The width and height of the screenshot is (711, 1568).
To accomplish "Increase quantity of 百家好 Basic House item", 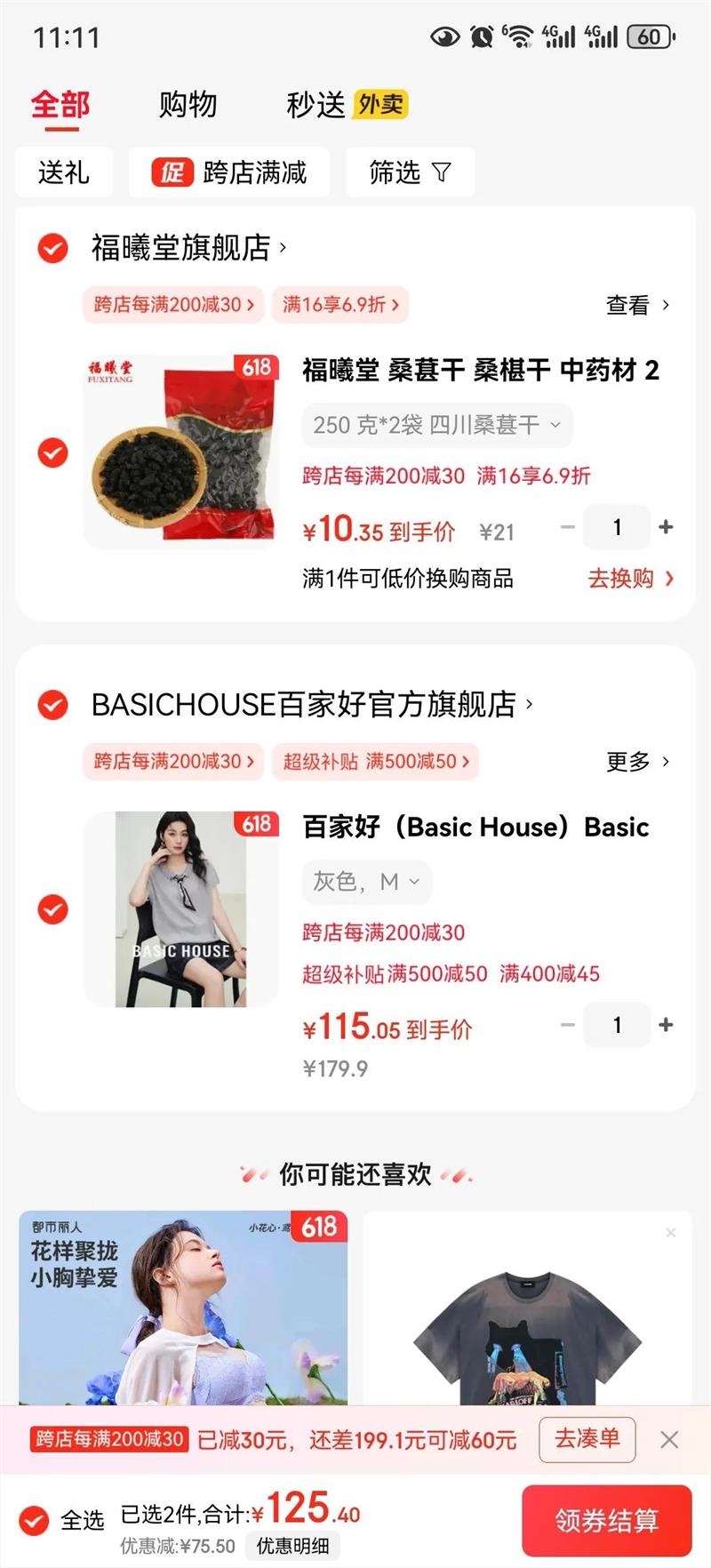I will click(666, 1025).
